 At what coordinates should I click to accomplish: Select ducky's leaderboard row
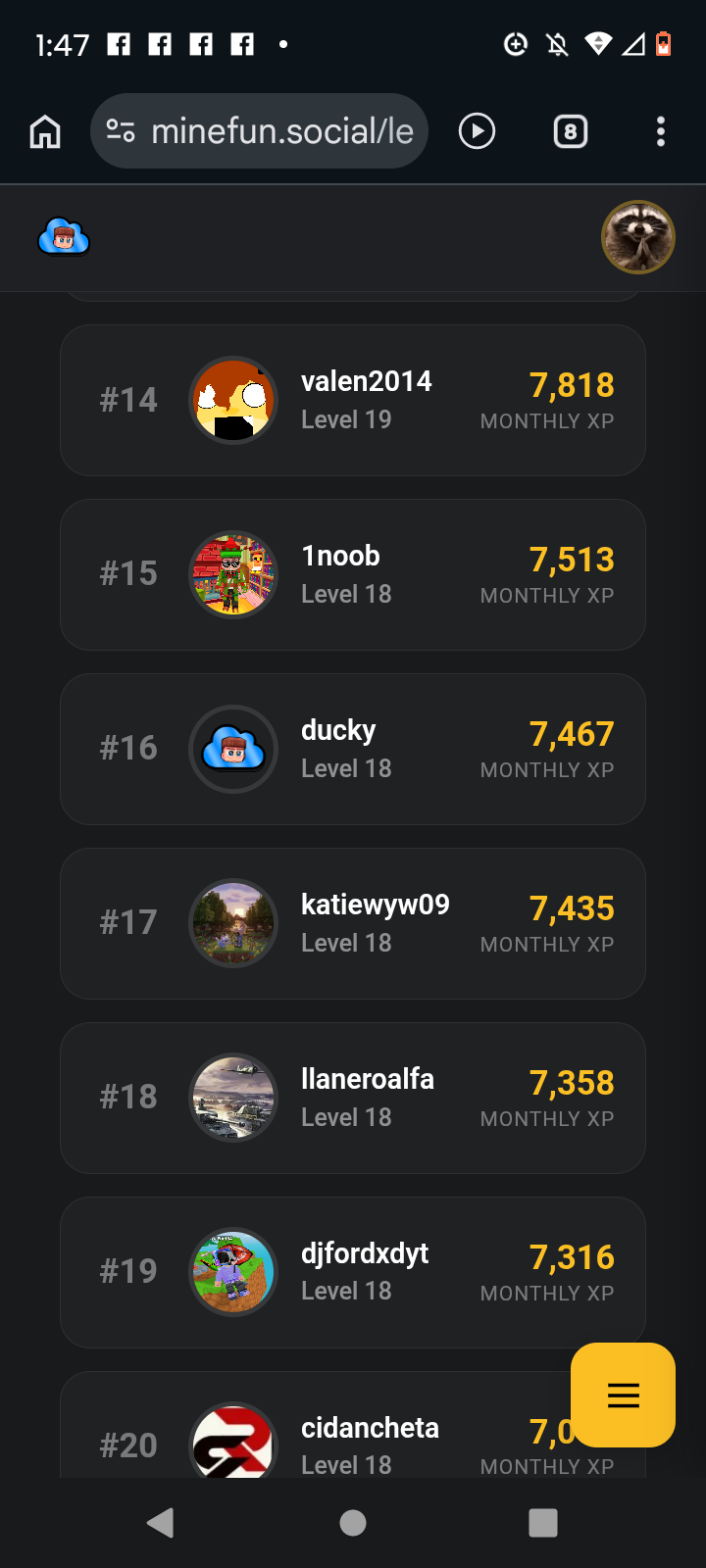click(x=353, y=749)
